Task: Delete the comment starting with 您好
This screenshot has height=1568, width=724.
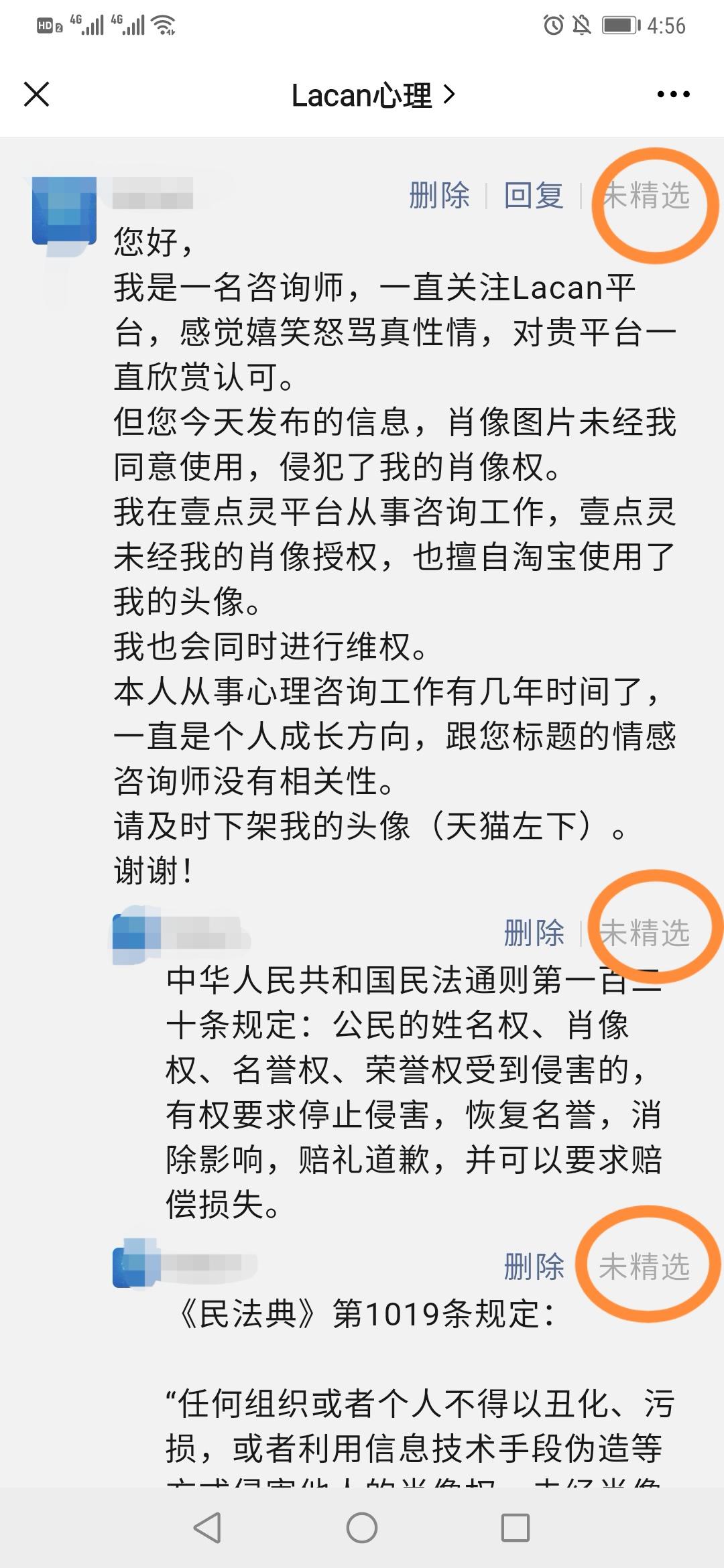Action: point(439,196)
